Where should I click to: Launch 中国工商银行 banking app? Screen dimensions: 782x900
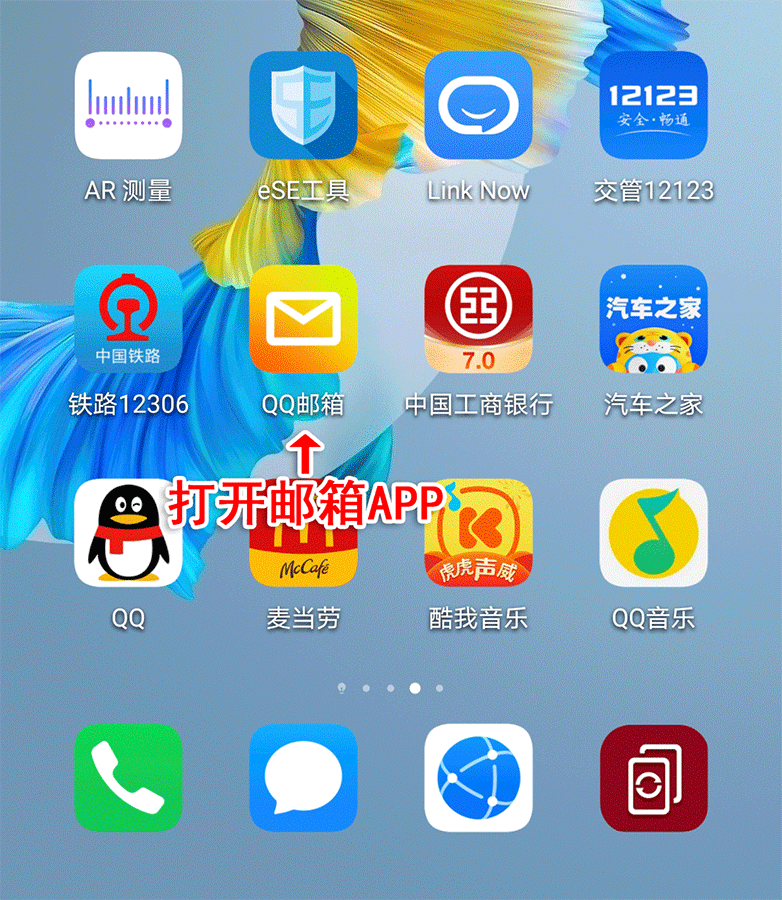[x=478, y=319]
